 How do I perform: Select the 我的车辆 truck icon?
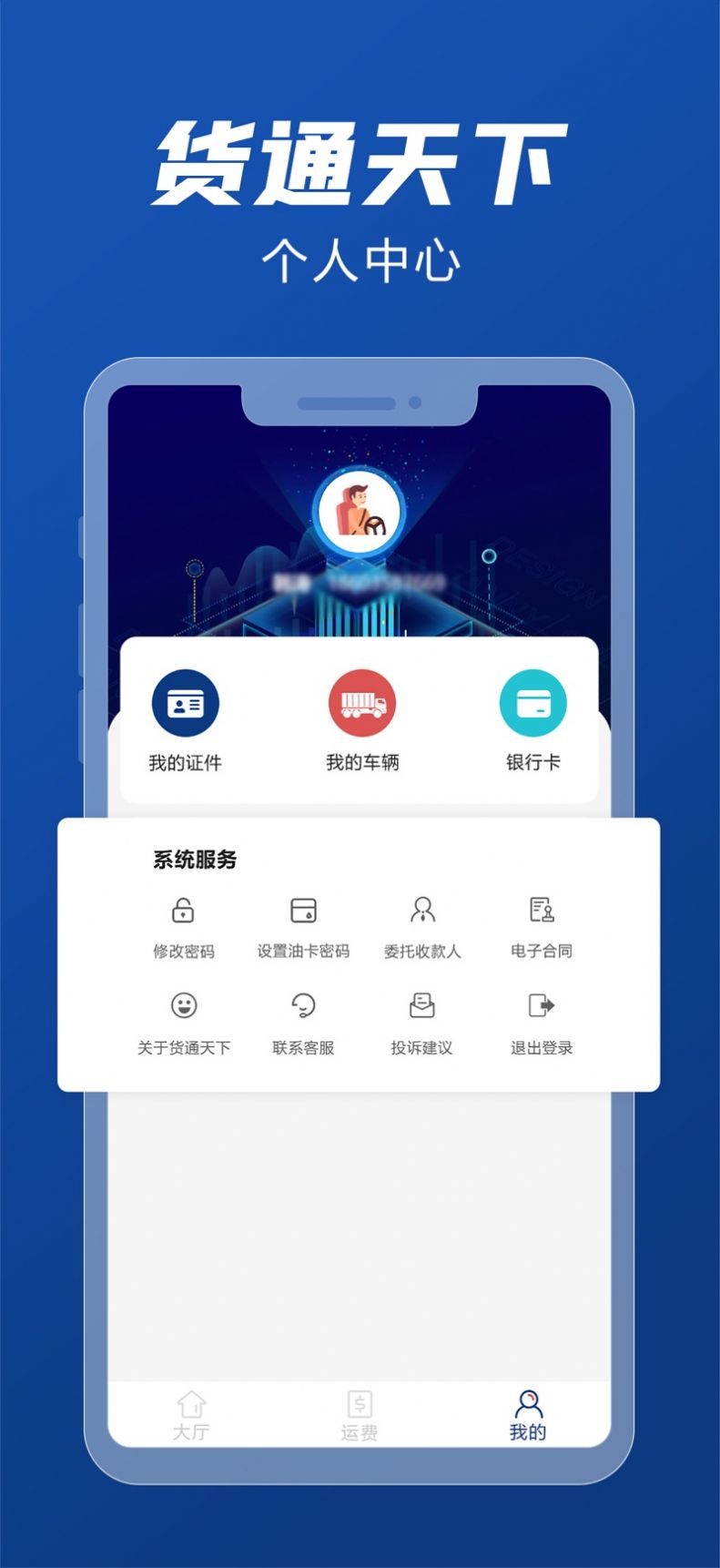click(360, 702)
